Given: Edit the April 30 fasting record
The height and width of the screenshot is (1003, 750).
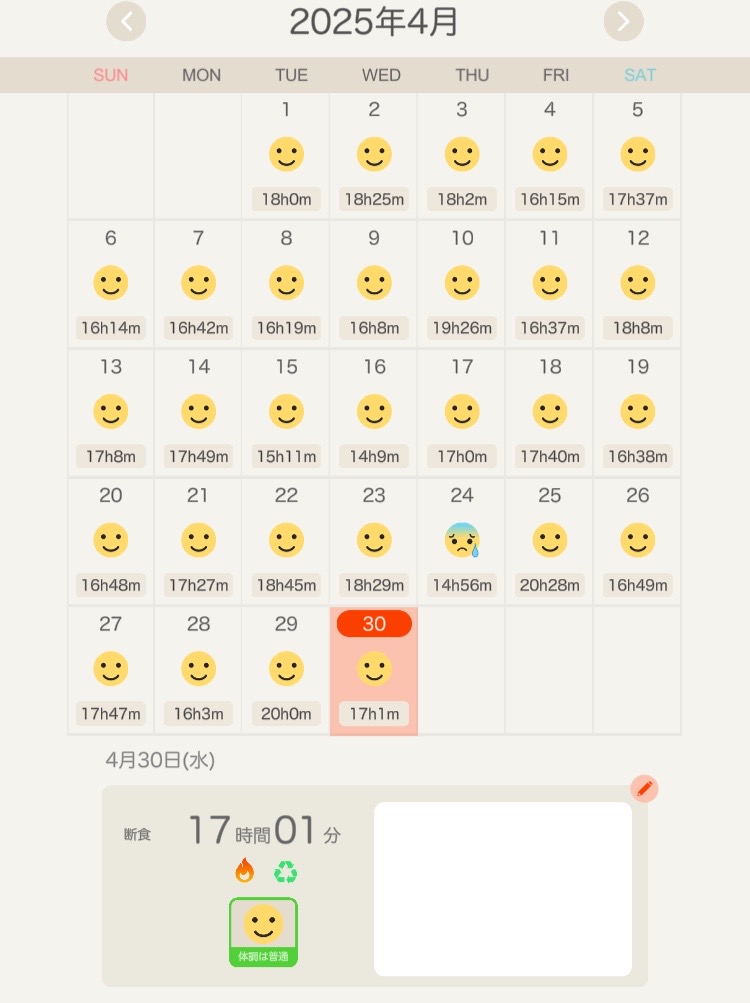Looking at the screenshot, I should click(x=644, y=789).
